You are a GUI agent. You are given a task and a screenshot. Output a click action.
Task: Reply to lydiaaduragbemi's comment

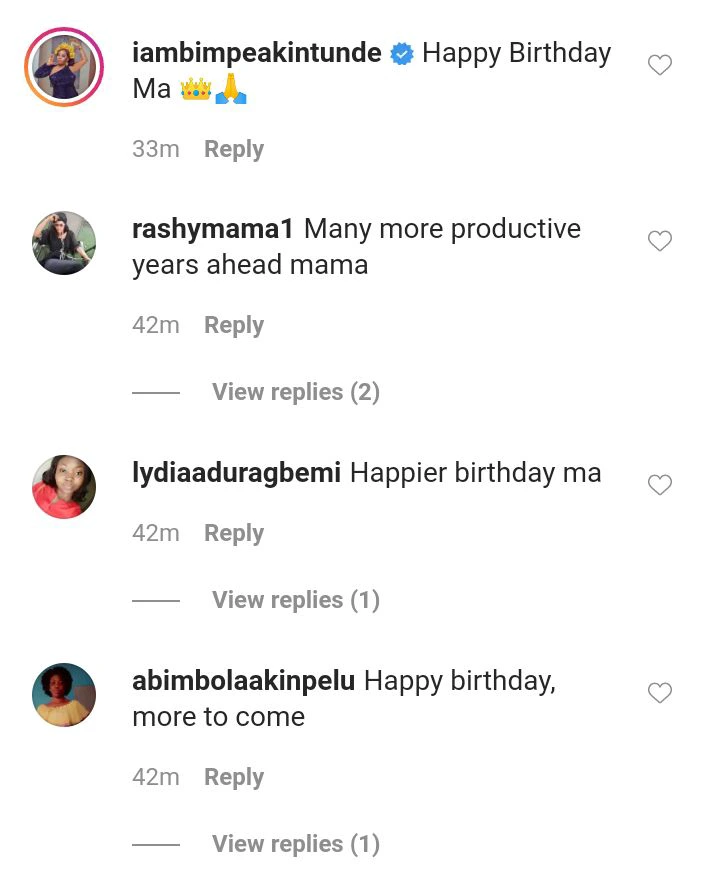pyautogui.click(x=234, y=533)
